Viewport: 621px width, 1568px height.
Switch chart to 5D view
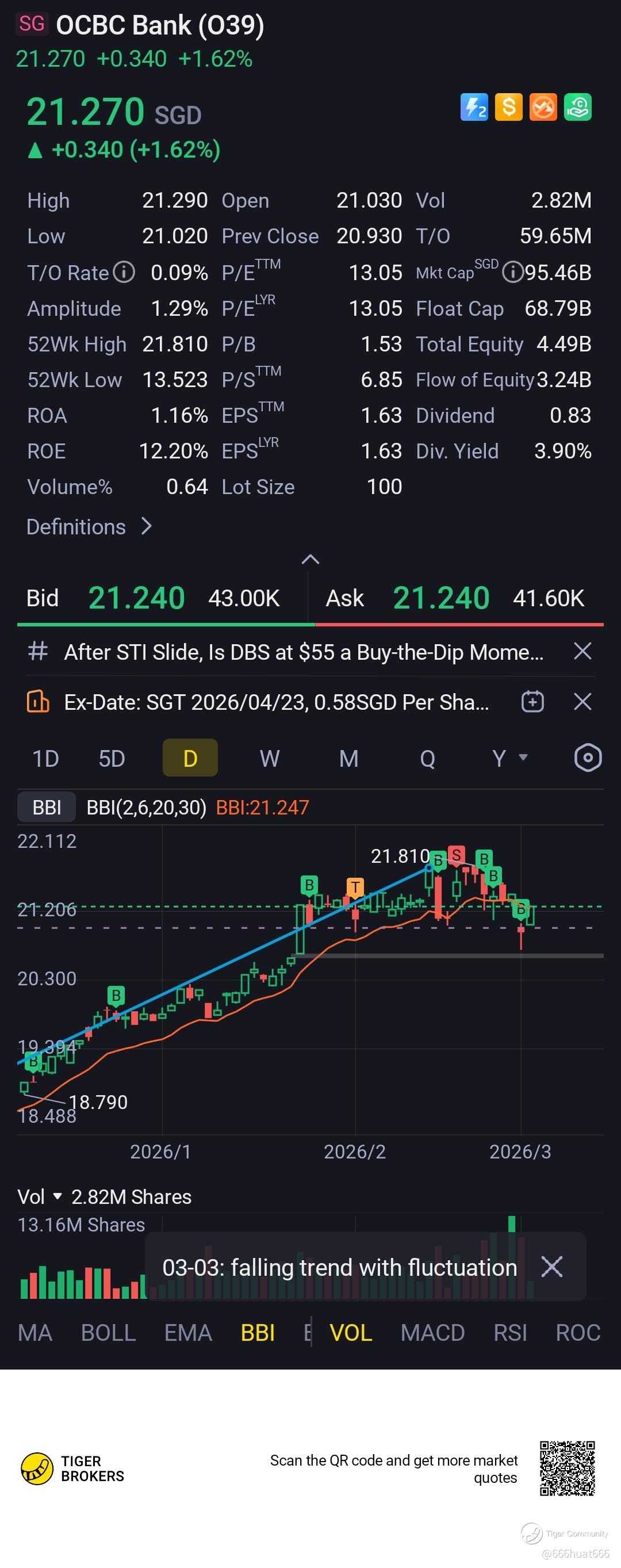tap(112, 759)
